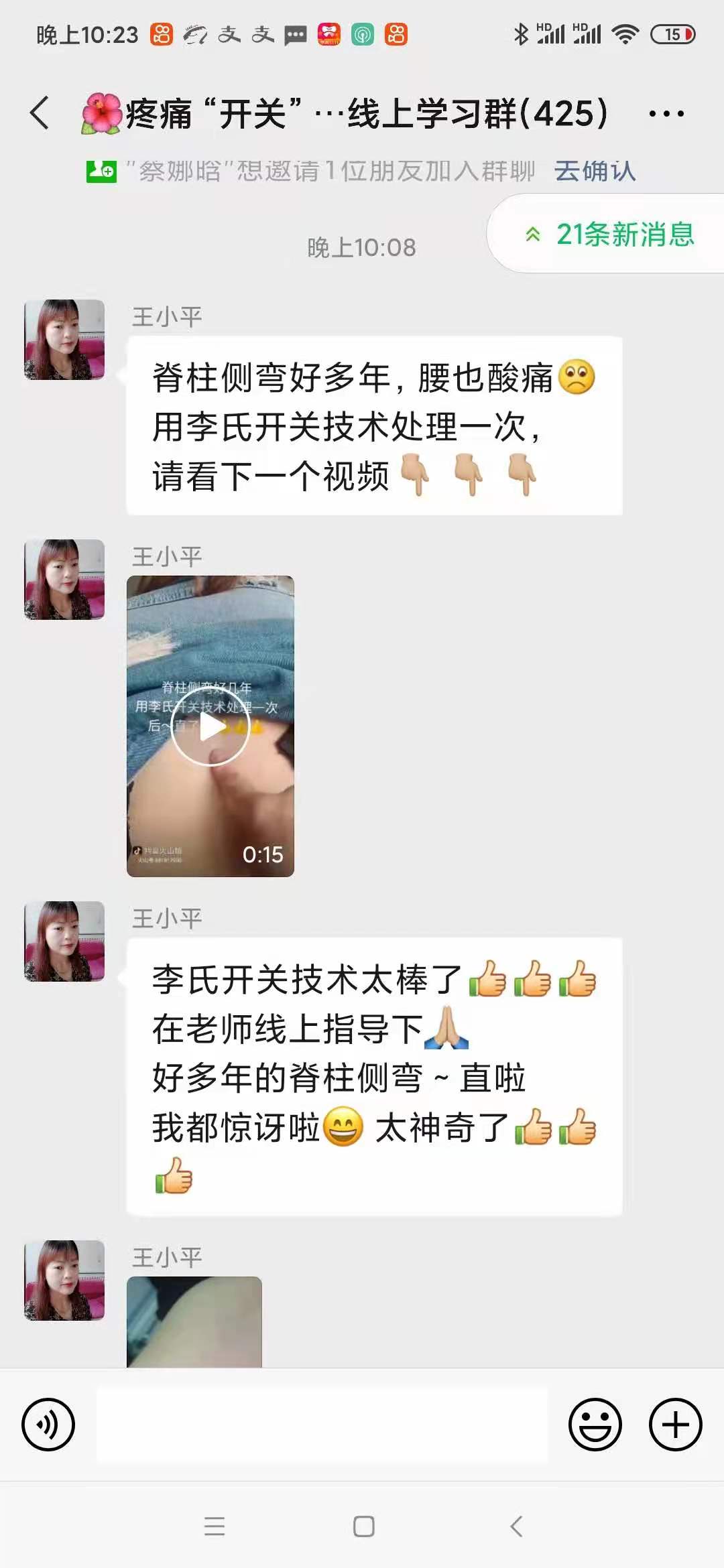This screenshot has height=1568, width=724.
Task: Play the 0:15 spine video
Action: pyautogui.click(x=210, y=726)
